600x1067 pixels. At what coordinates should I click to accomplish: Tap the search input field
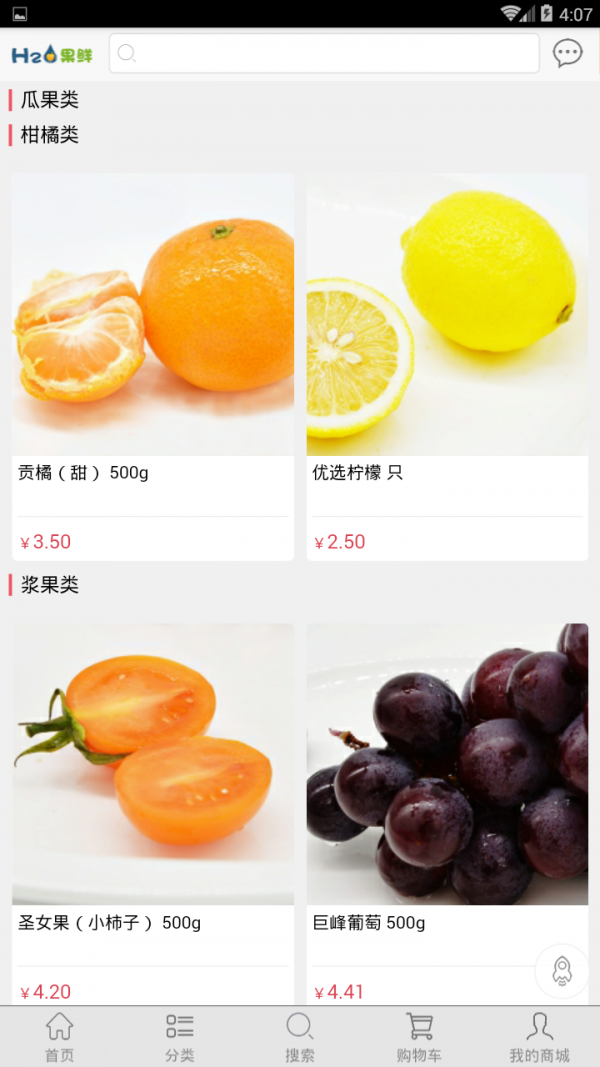[x=324, y=53]
